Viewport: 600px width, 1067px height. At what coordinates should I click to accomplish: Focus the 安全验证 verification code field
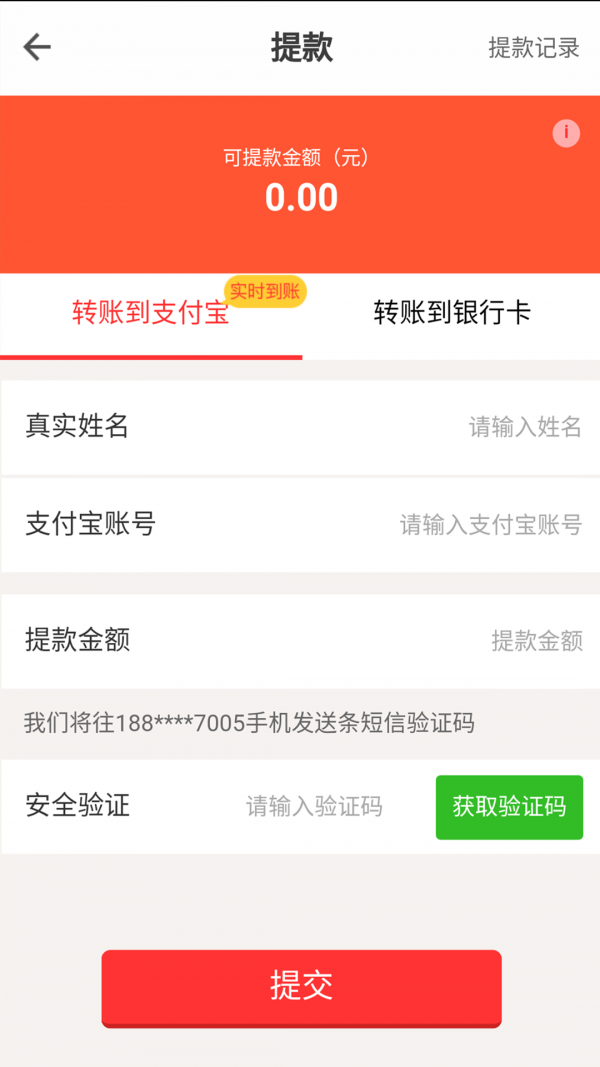pos(314,806)
